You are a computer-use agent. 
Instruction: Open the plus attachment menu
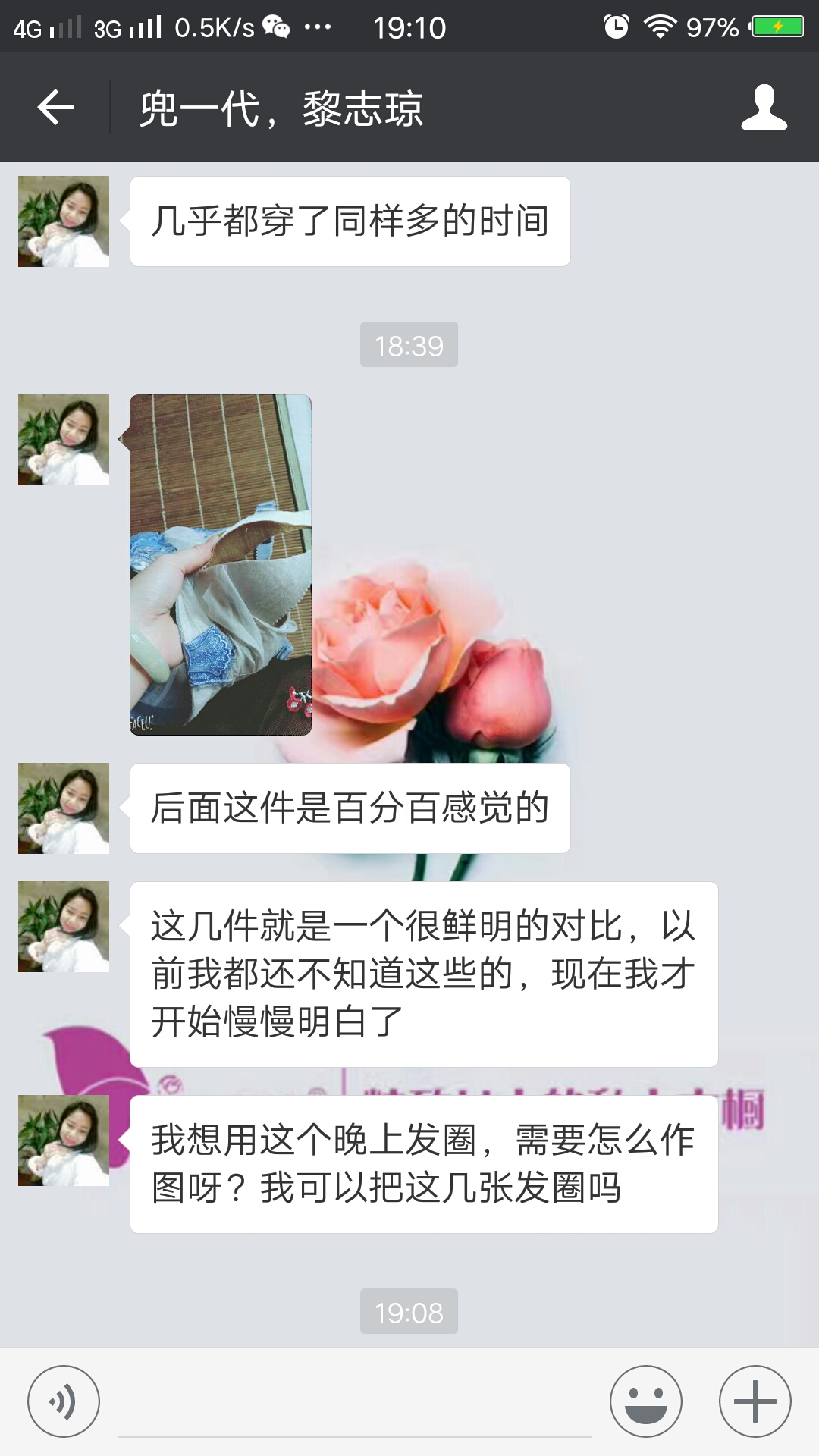click(755, 1401)
